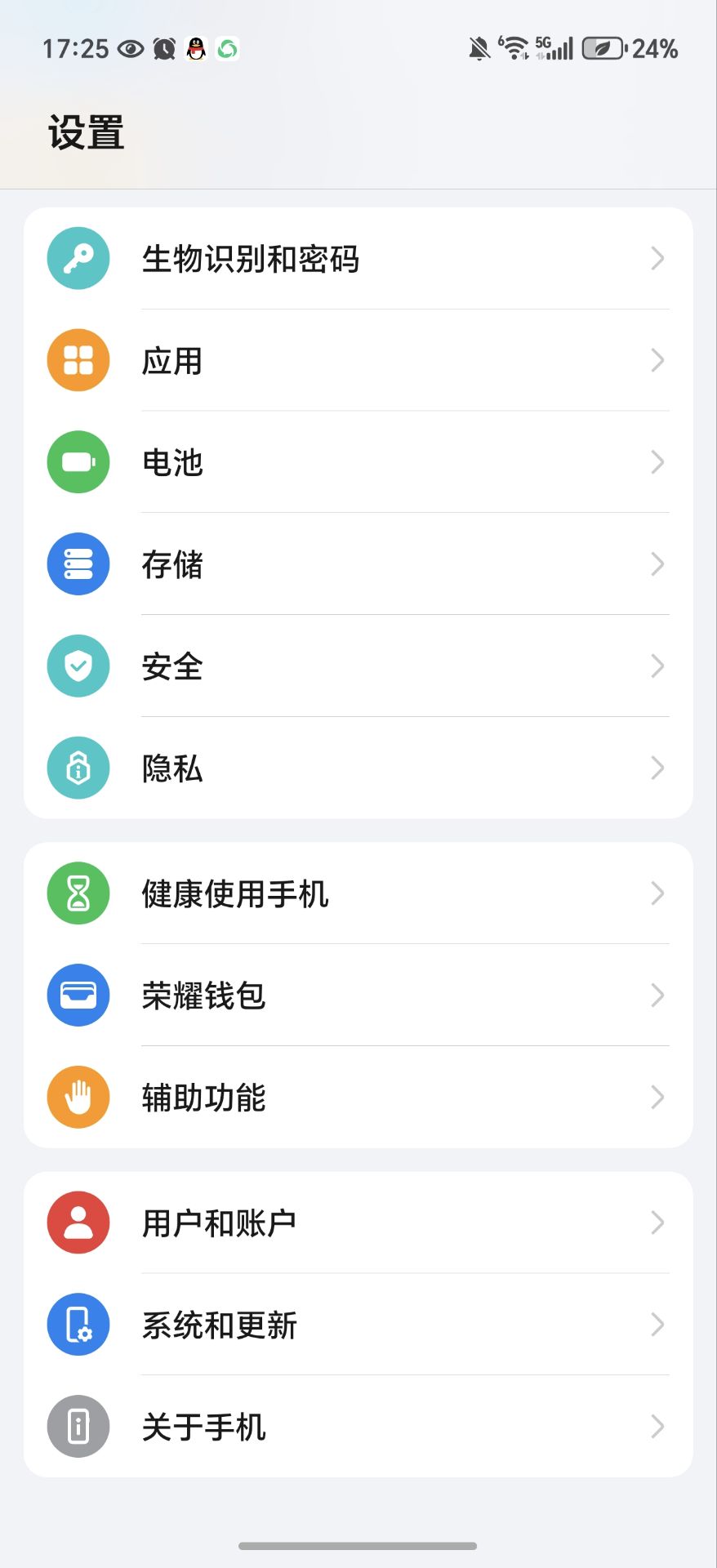The height and width of the screenshot is (1568, 717).
Task: Tap the red 用户和账户 person icon
Action: pyautogui.click(x=78, y=1223)
